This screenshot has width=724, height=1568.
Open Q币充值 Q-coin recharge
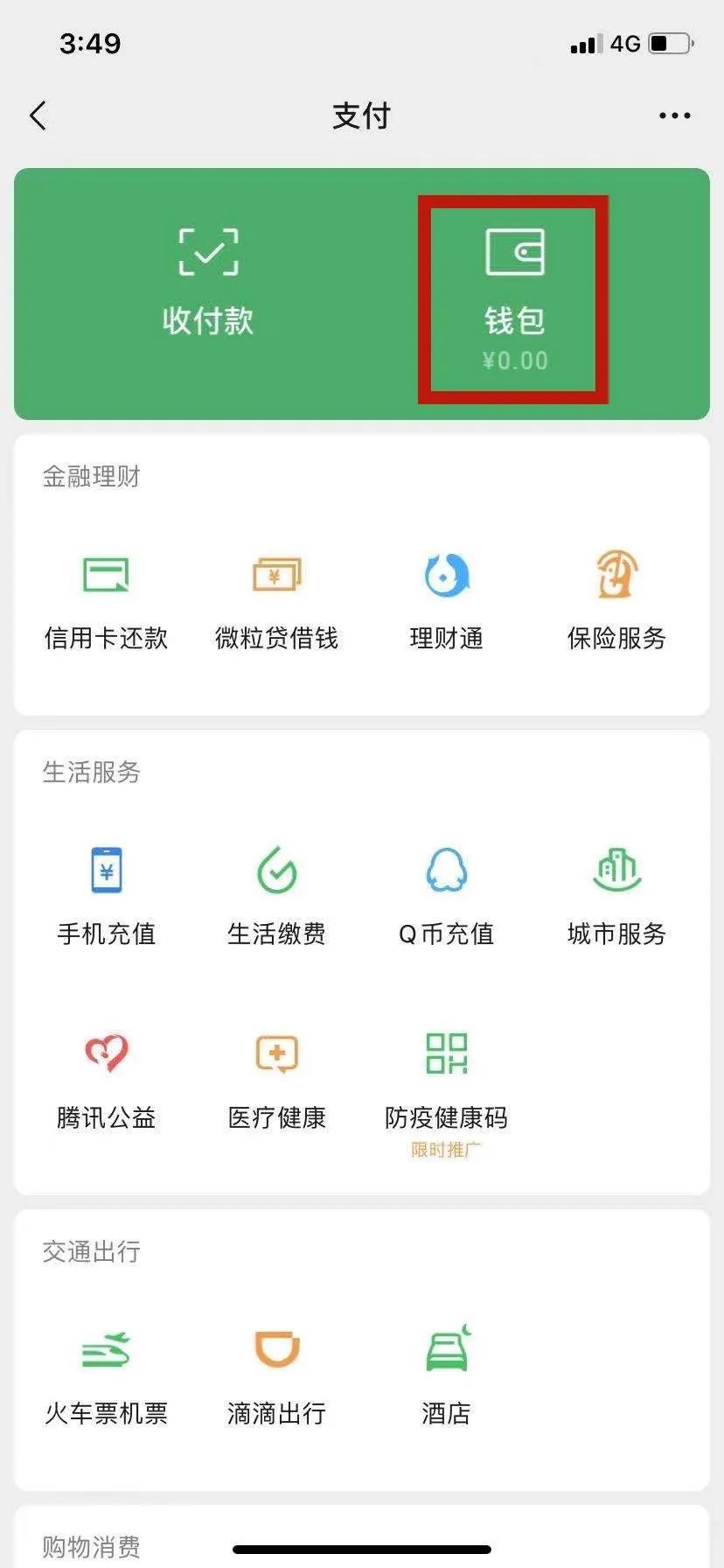point(446,894)
